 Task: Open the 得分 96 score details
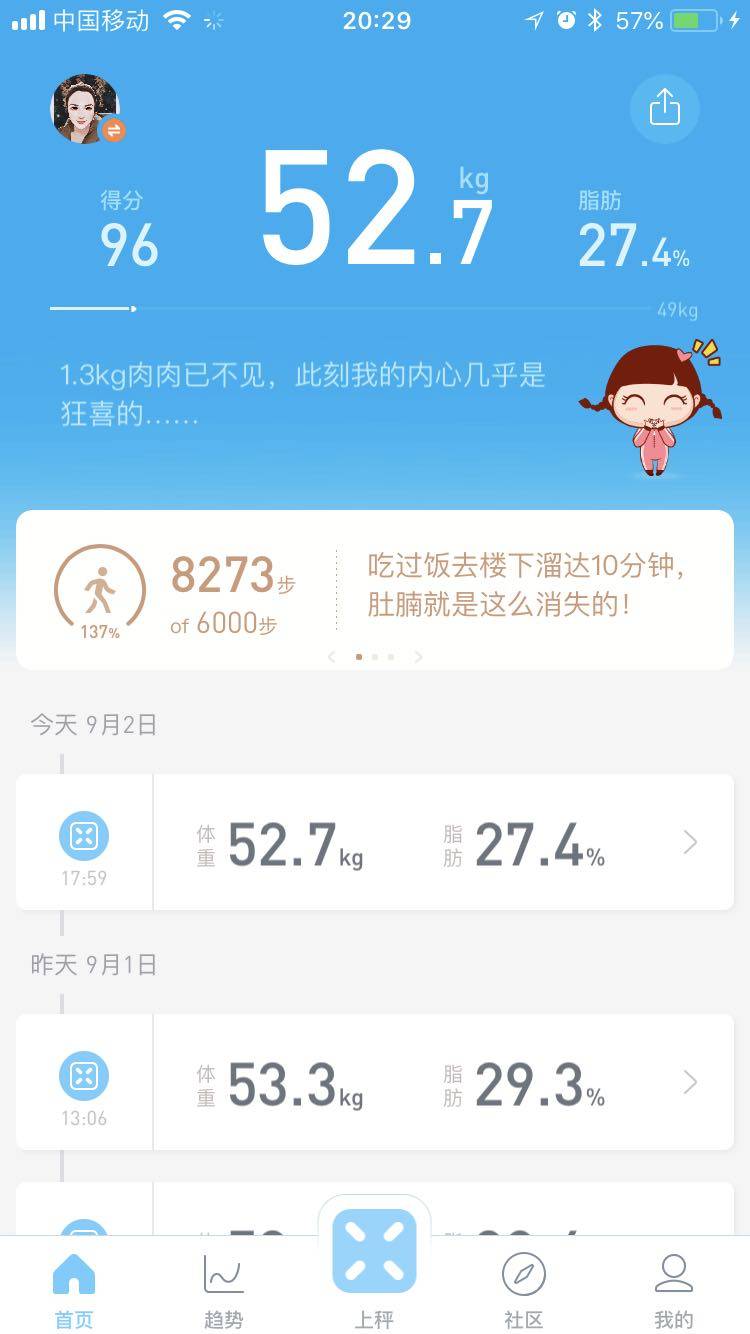click(129, 232)
